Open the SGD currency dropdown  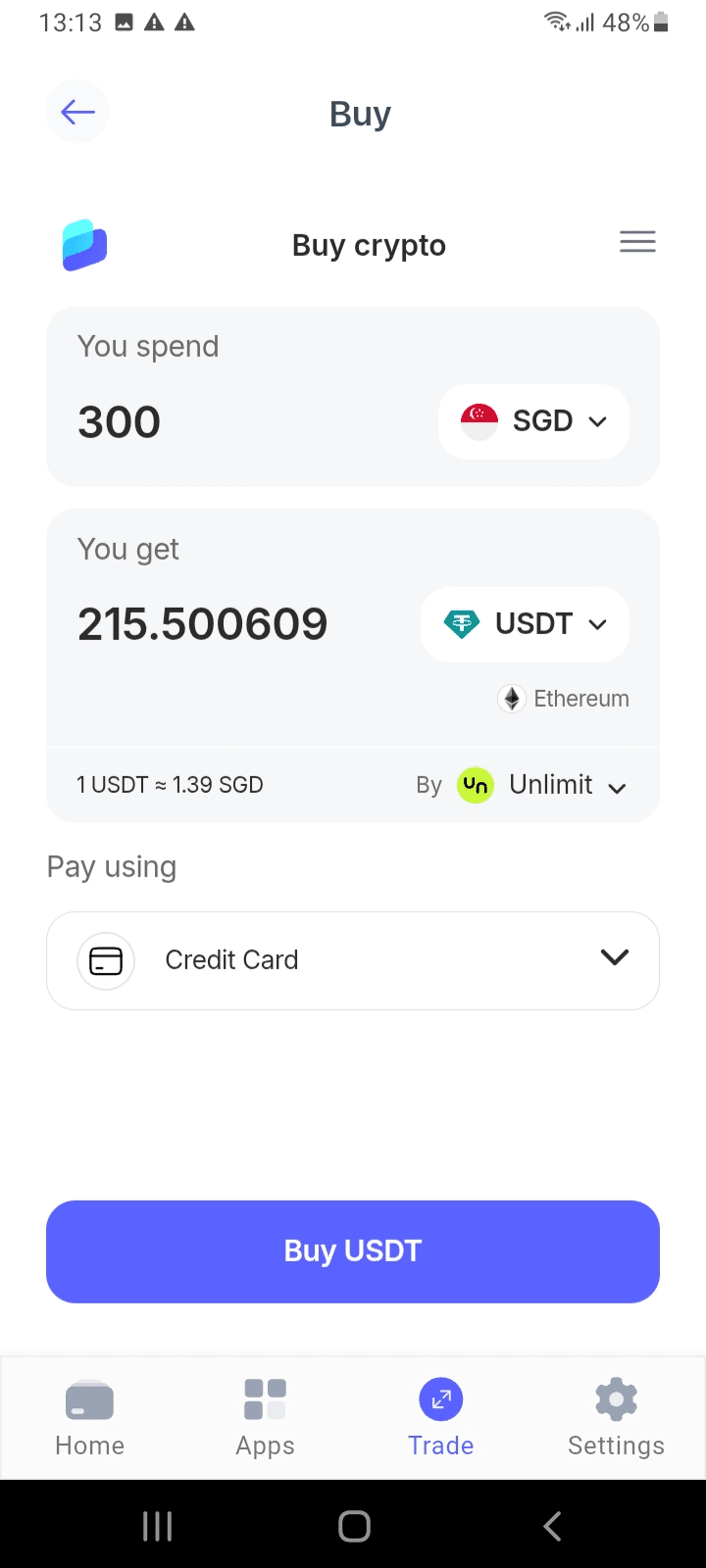point(597,421)
